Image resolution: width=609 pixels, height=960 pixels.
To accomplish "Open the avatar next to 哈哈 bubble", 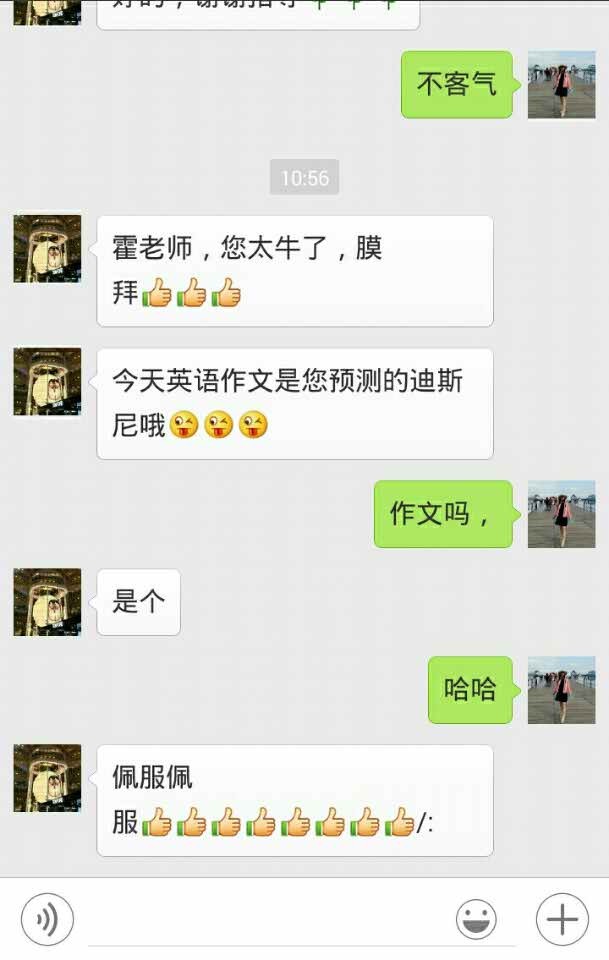I will (561, 690).
